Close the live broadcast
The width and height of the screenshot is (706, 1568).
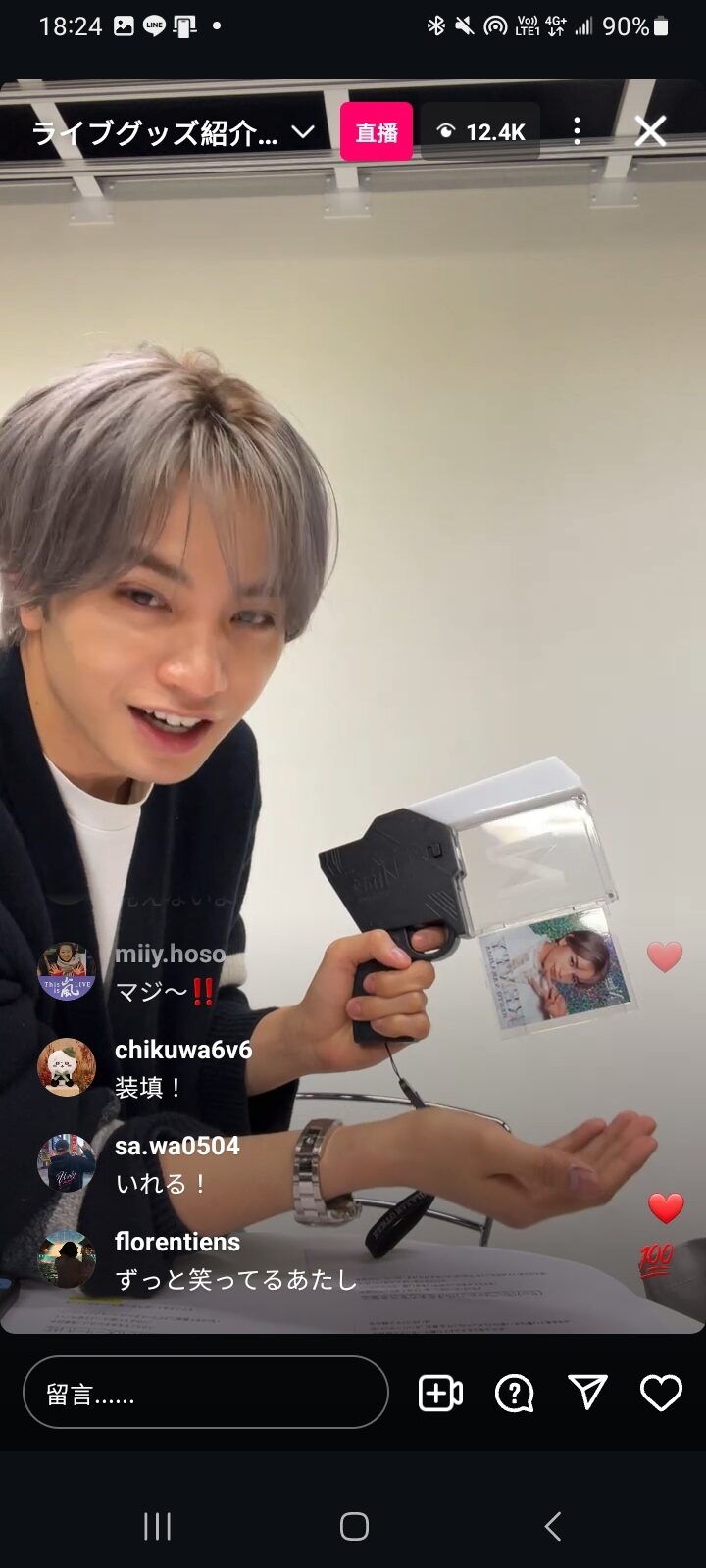[650, 131]
